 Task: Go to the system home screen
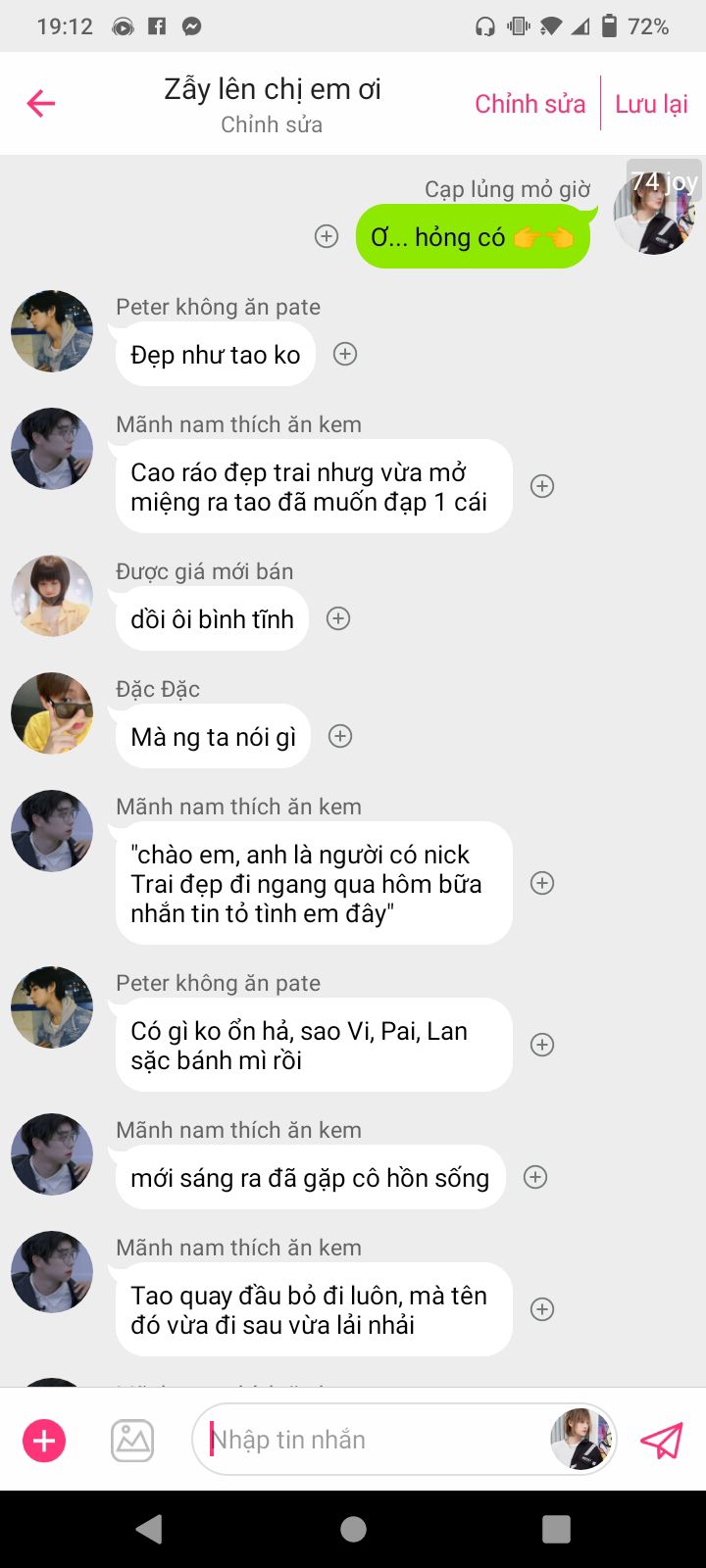click(x=353, y=1529)
